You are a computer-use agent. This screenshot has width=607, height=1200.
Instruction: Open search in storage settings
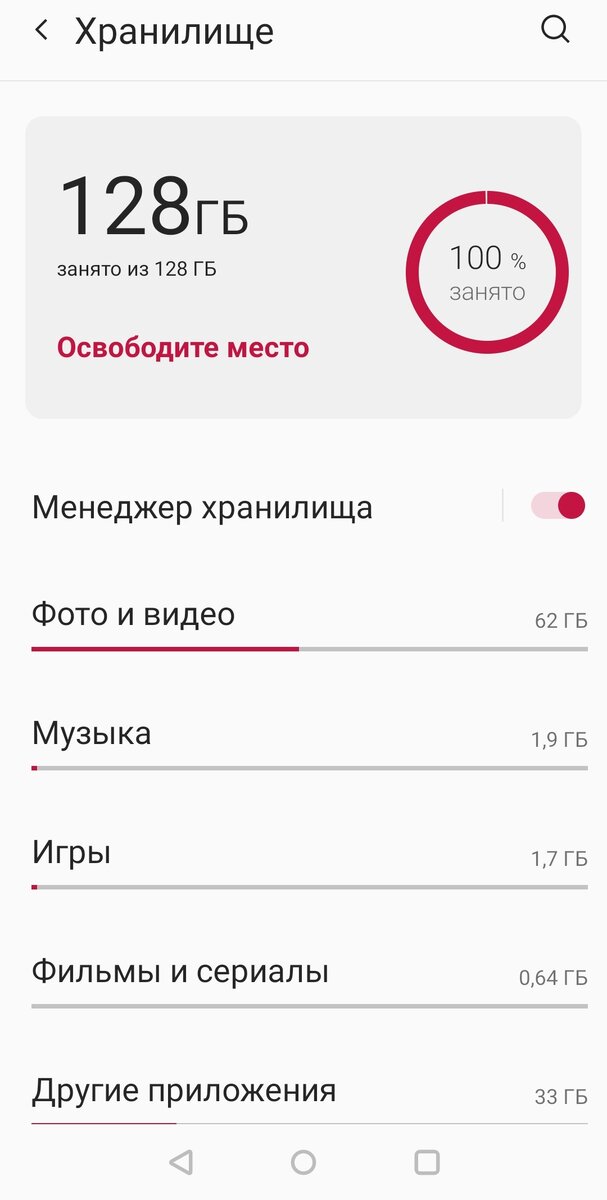pyautogui.click(x=555, y=30)
